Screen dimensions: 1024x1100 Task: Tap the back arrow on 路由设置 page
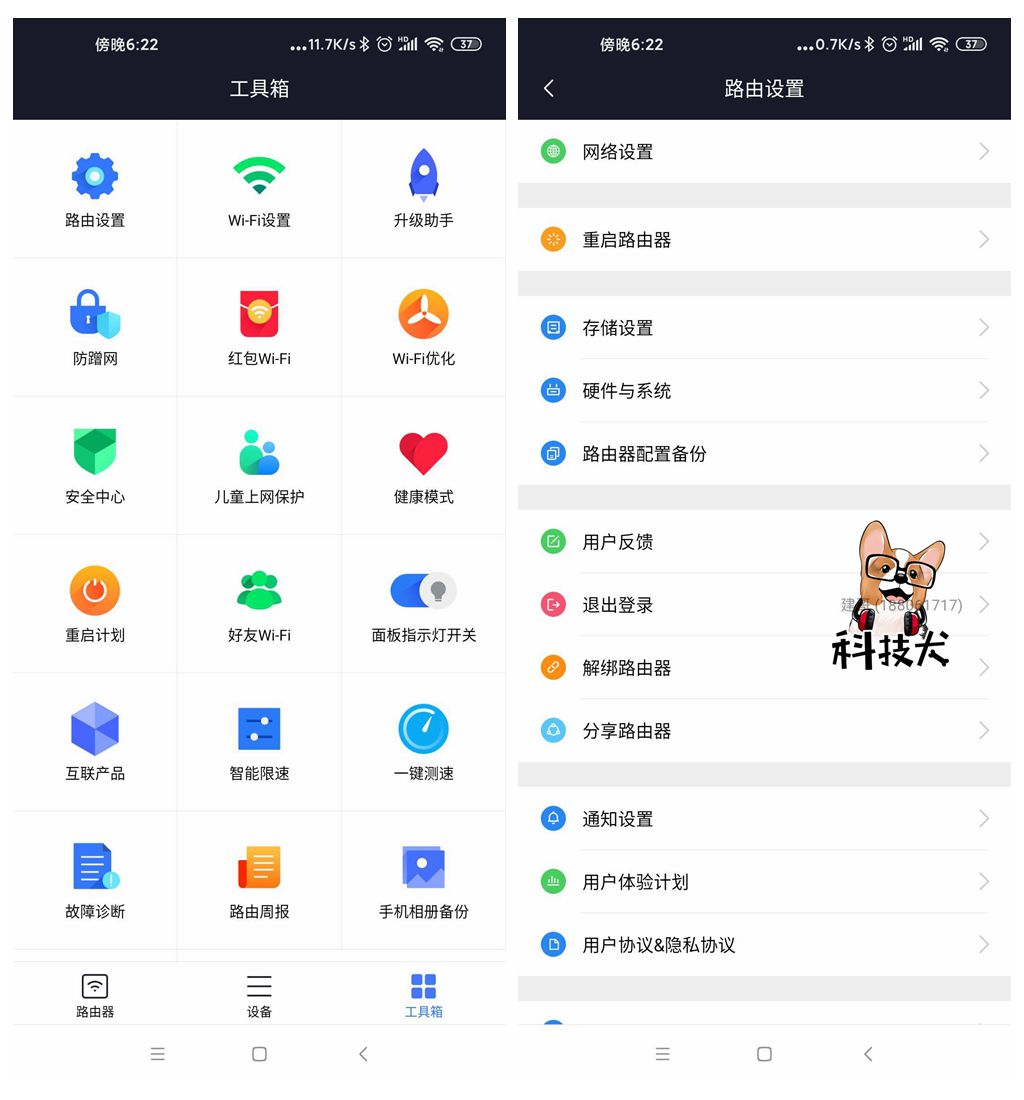point(548,88)
